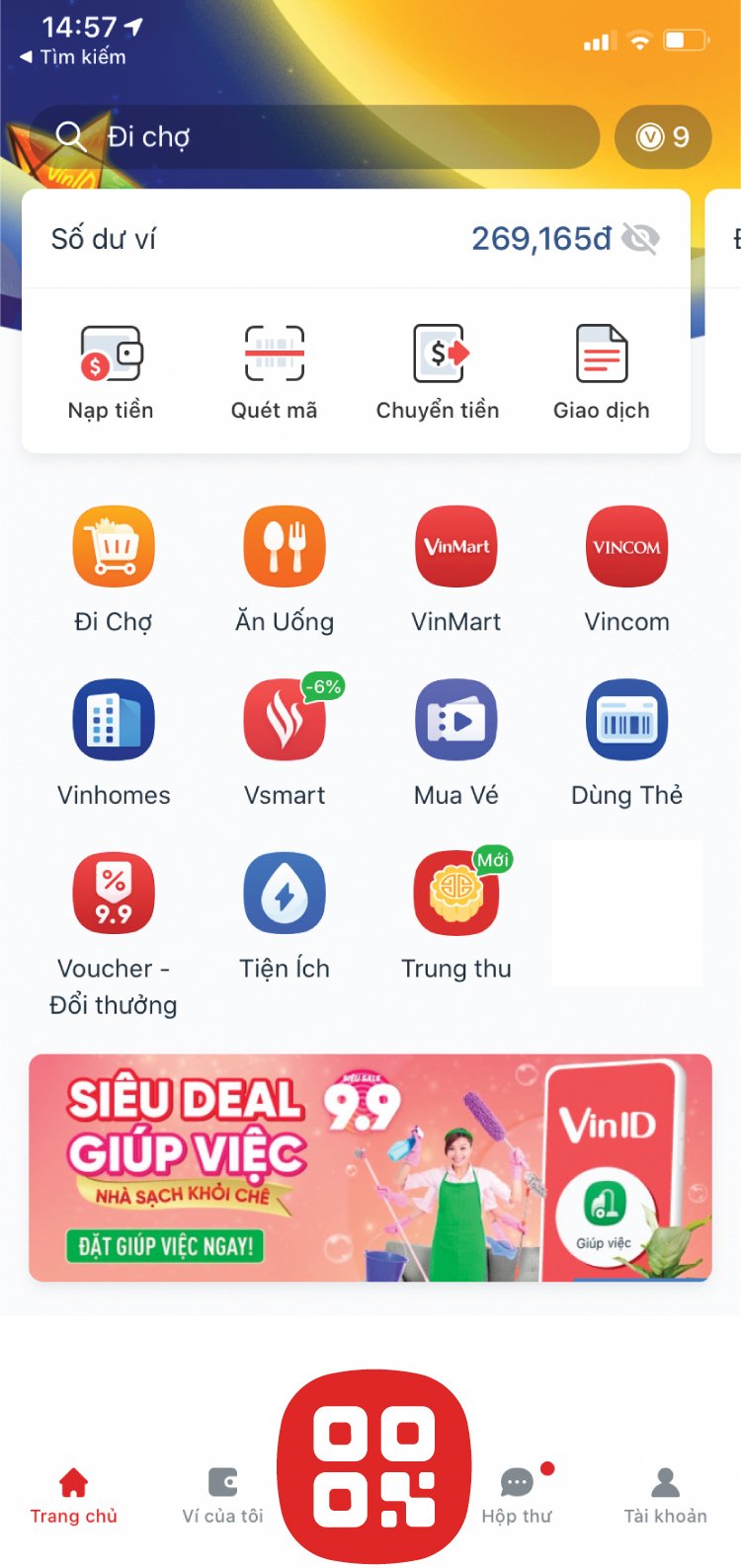
Task: Open the Hộp thư inbox tab
Action: pyautogui.click(x=517, y=1491)
